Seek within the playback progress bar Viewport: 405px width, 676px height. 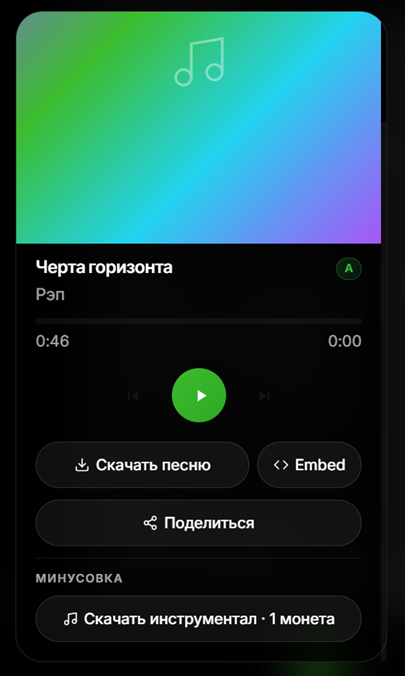point(198,321)
